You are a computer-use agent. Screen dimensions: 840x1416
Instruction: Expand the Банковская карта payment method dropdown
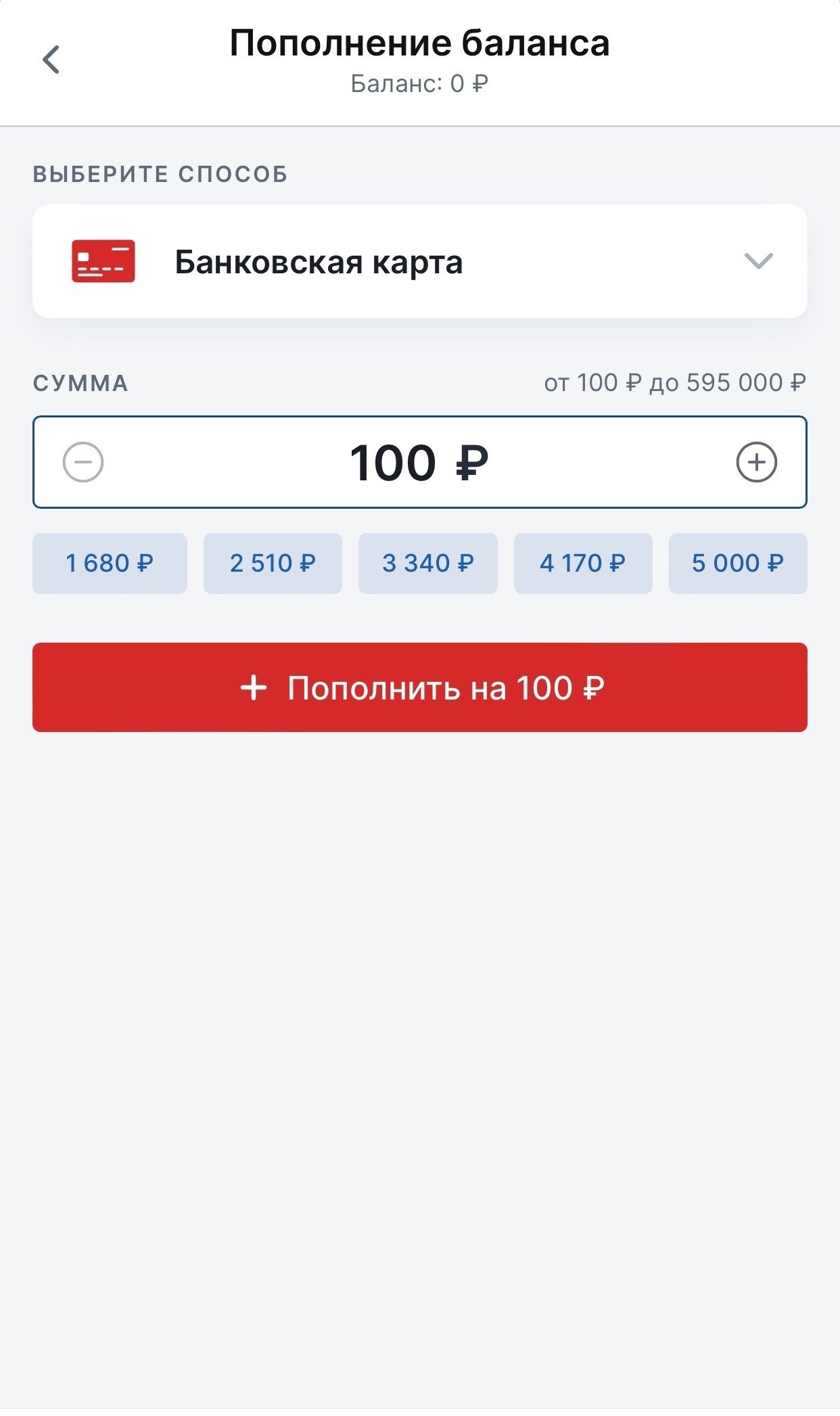[x=757, y=261]
